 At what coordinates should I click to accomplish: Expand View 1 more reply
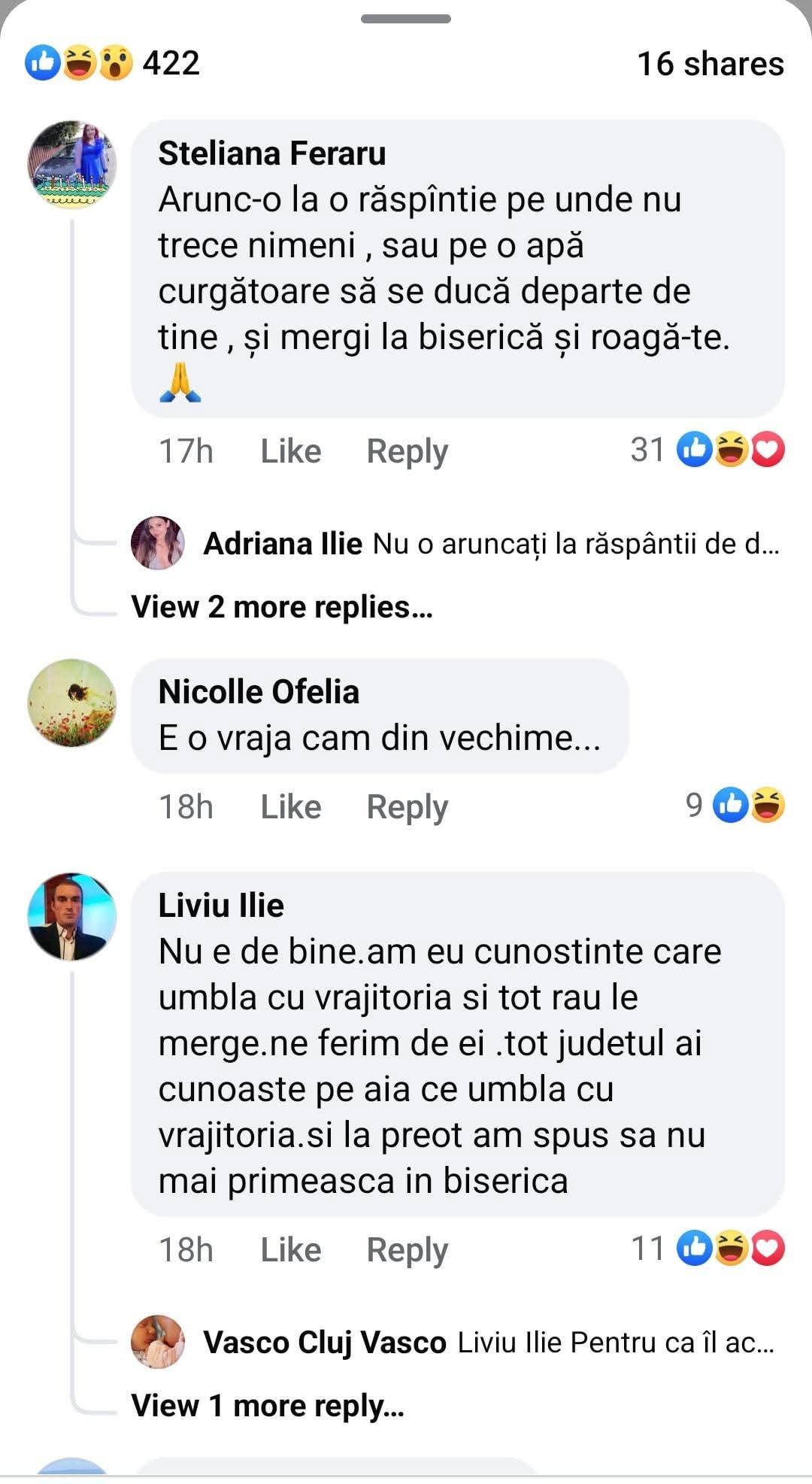point(268,1405)
